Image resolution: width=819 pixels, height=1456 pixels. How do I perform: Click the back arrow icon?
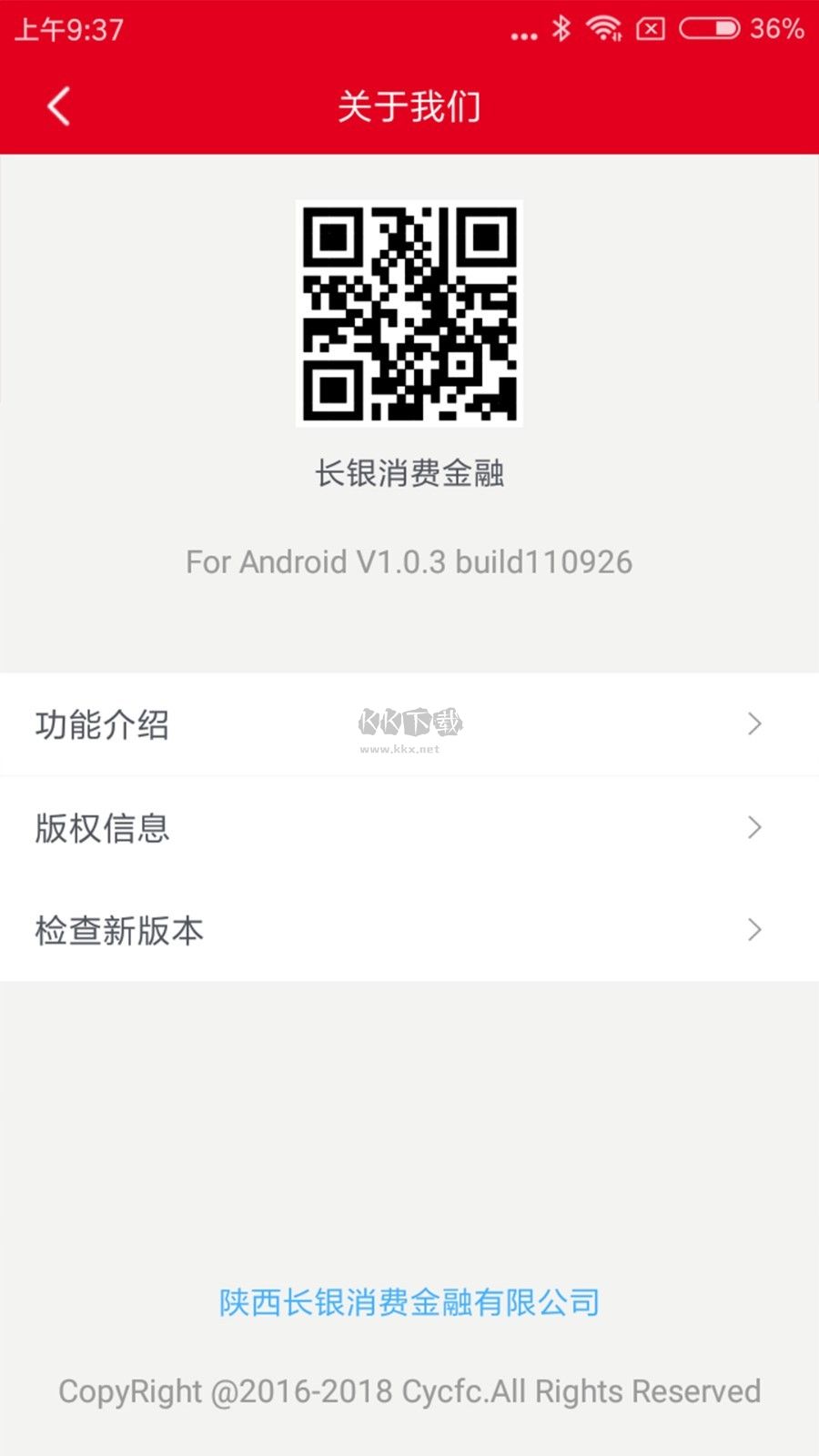pyautogui.click(x=57, y=106)
